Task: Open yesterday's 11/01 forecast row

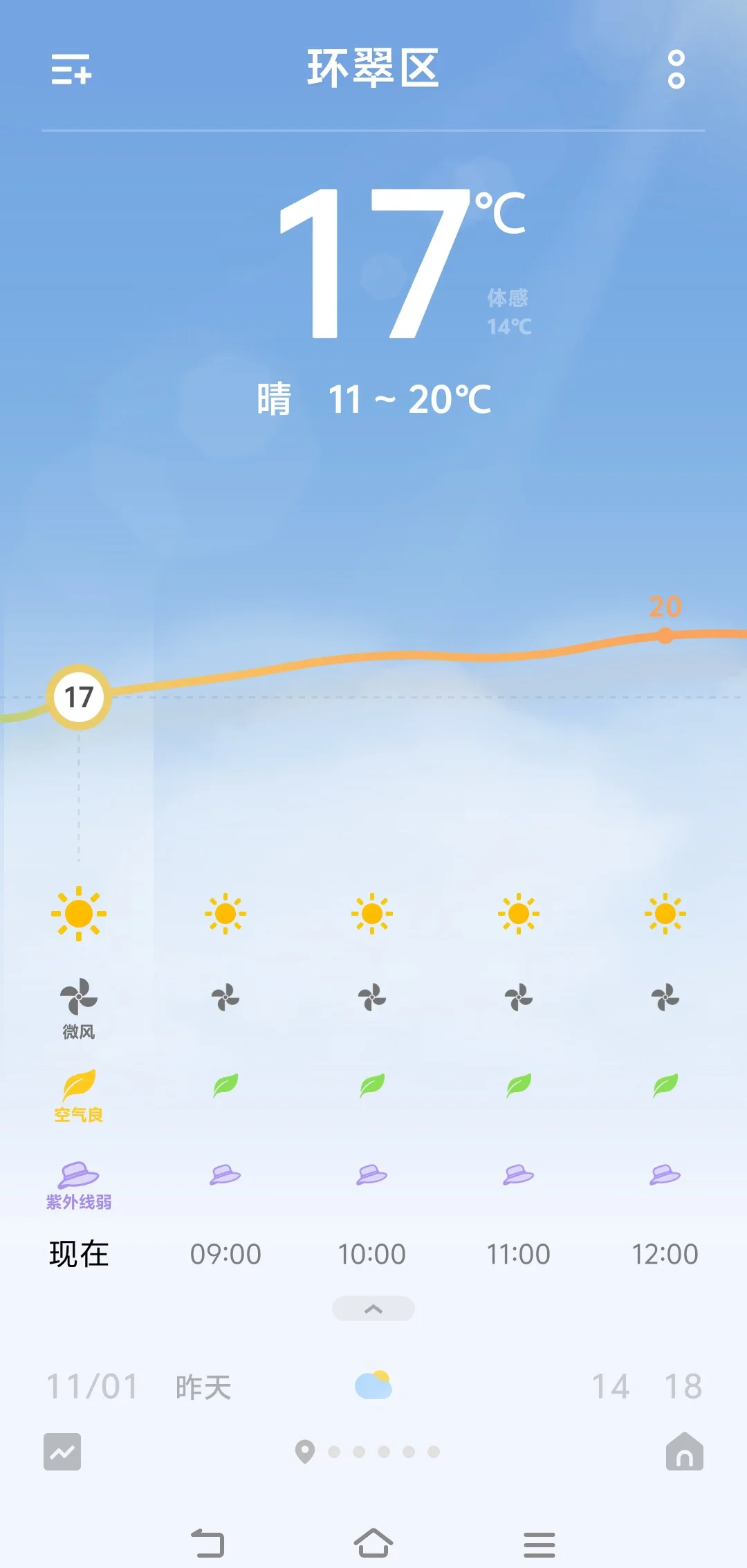Action: click(x=373, y=1386)
